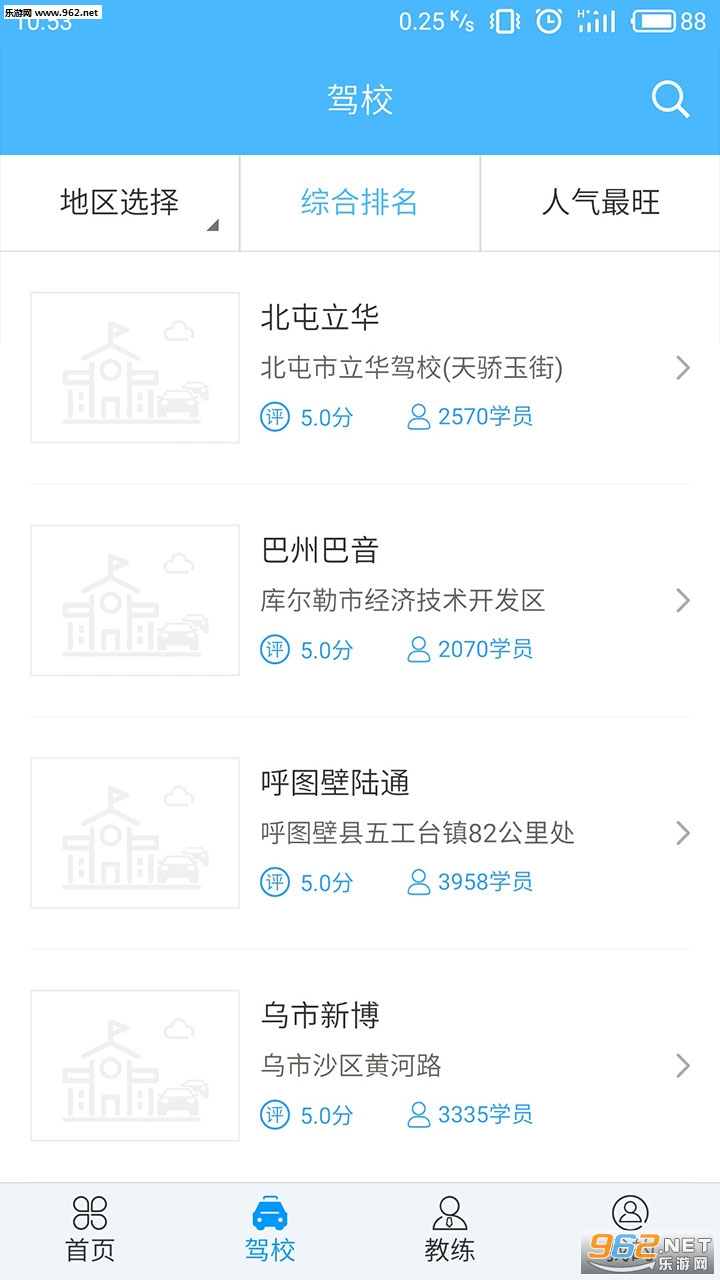Go to the 首页 home tab
The height and width of the screenshot is (1280, 720).
point(90,1230)
